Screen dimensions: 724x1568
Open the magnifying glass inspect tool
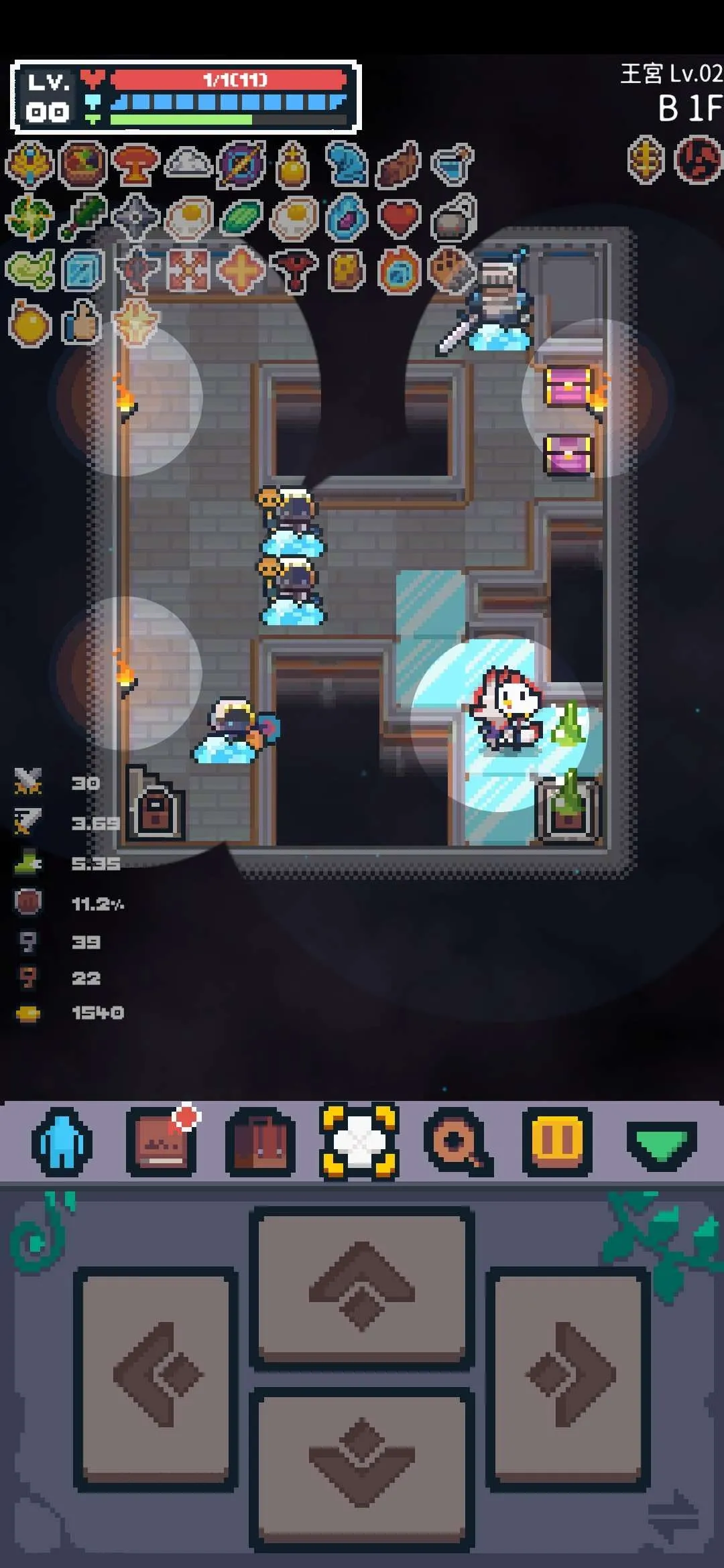click(457, 1141)
